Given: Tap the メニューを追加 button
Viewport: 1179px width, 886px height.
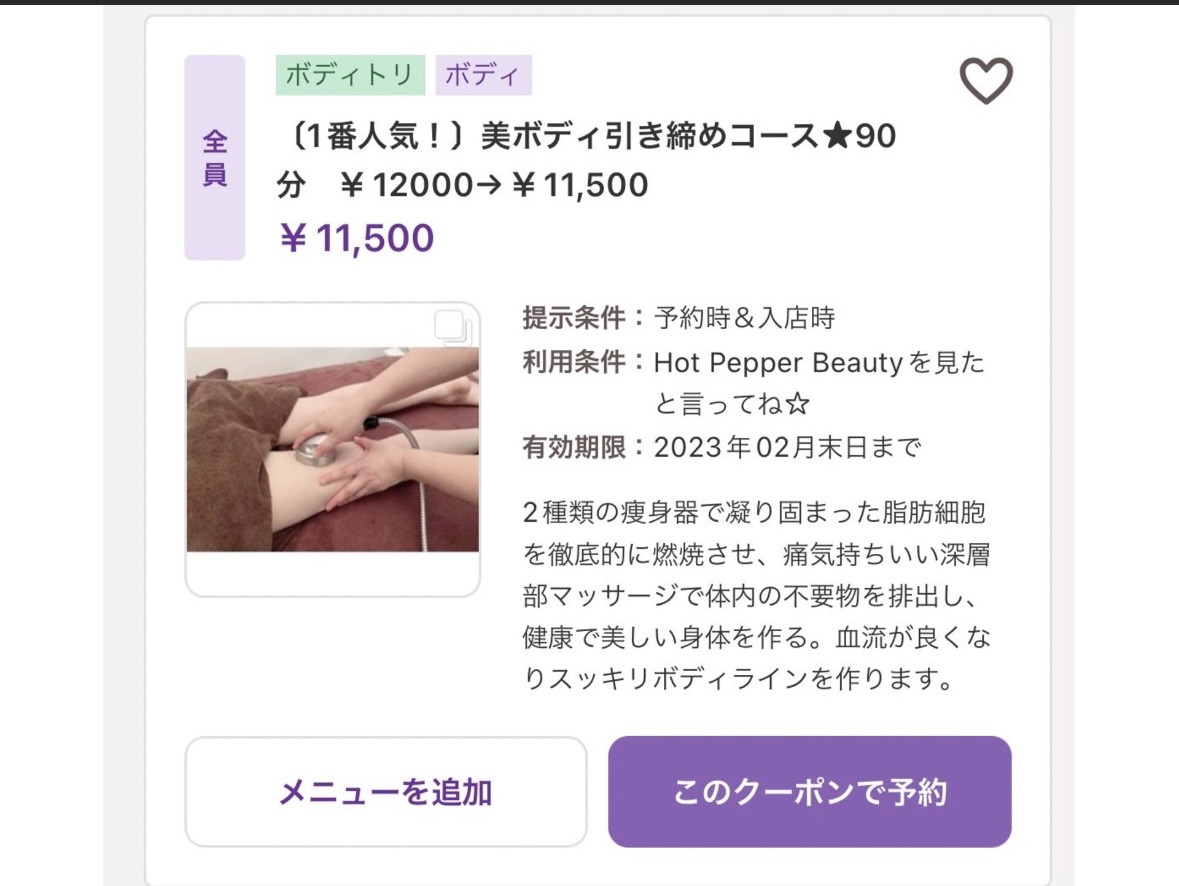Looking at the screenshot, I should coord(385,792).
